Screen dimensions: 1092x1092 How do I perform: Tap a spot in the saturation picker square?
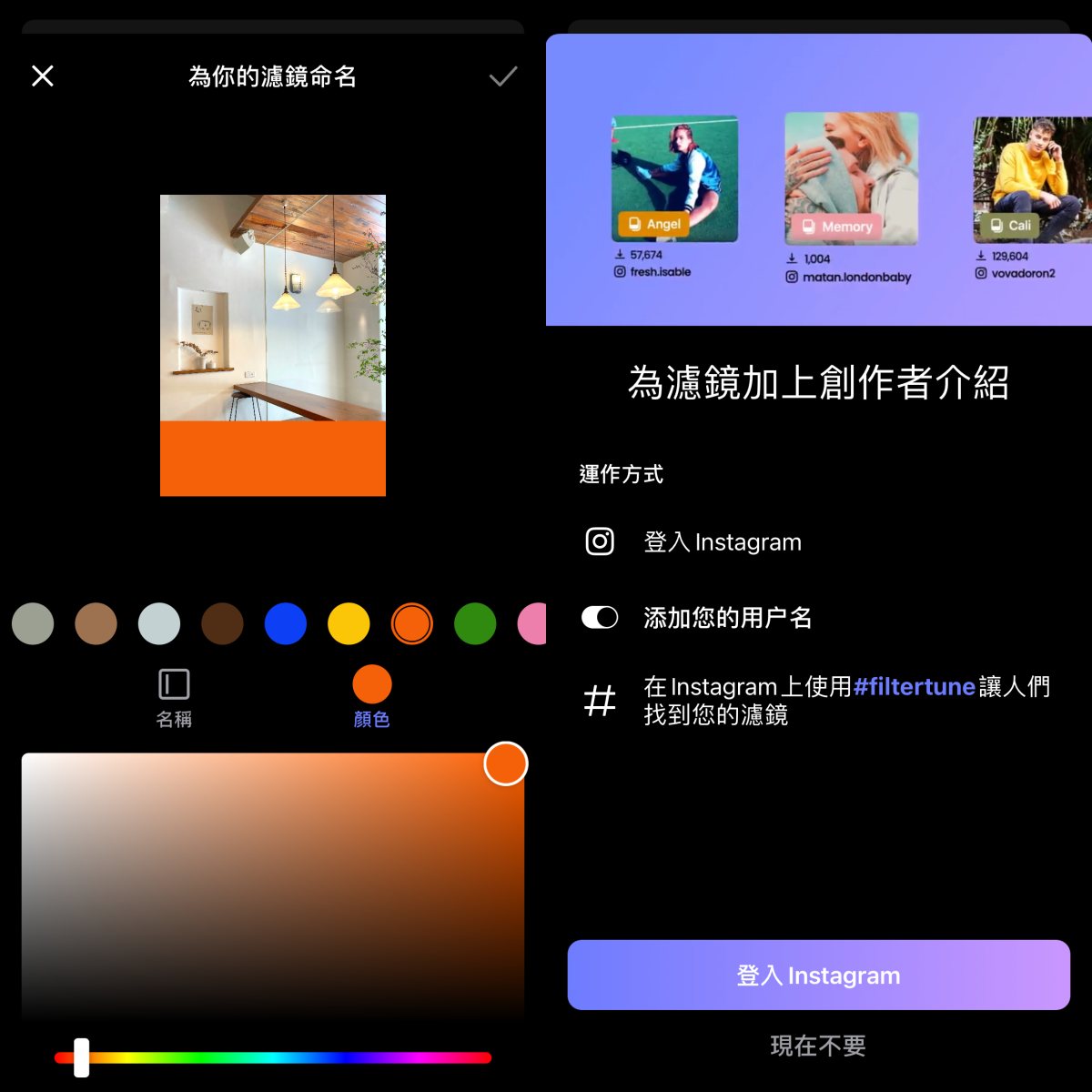273,883
